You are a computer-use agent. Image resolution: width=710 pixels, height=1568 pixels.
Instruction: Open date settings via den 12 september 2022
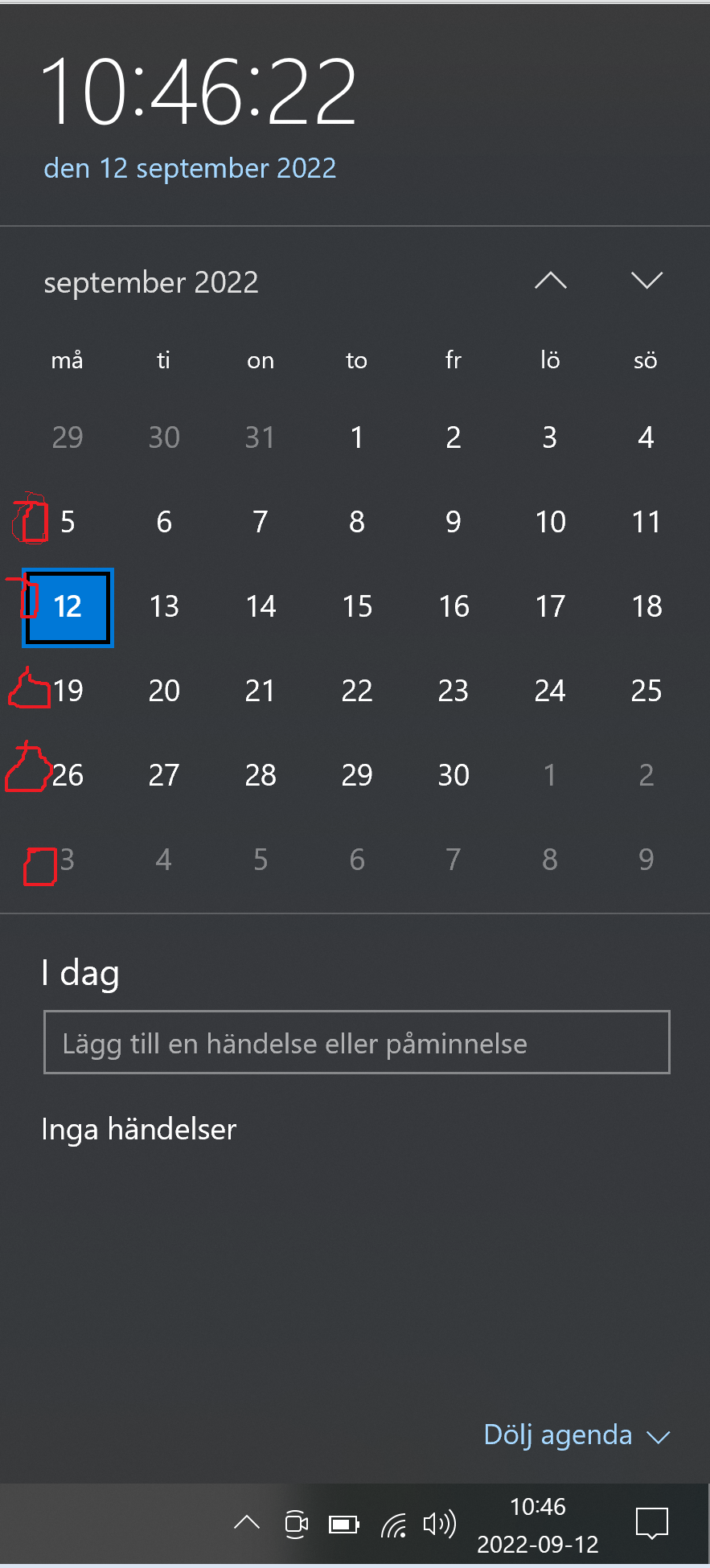click(190, 168)
